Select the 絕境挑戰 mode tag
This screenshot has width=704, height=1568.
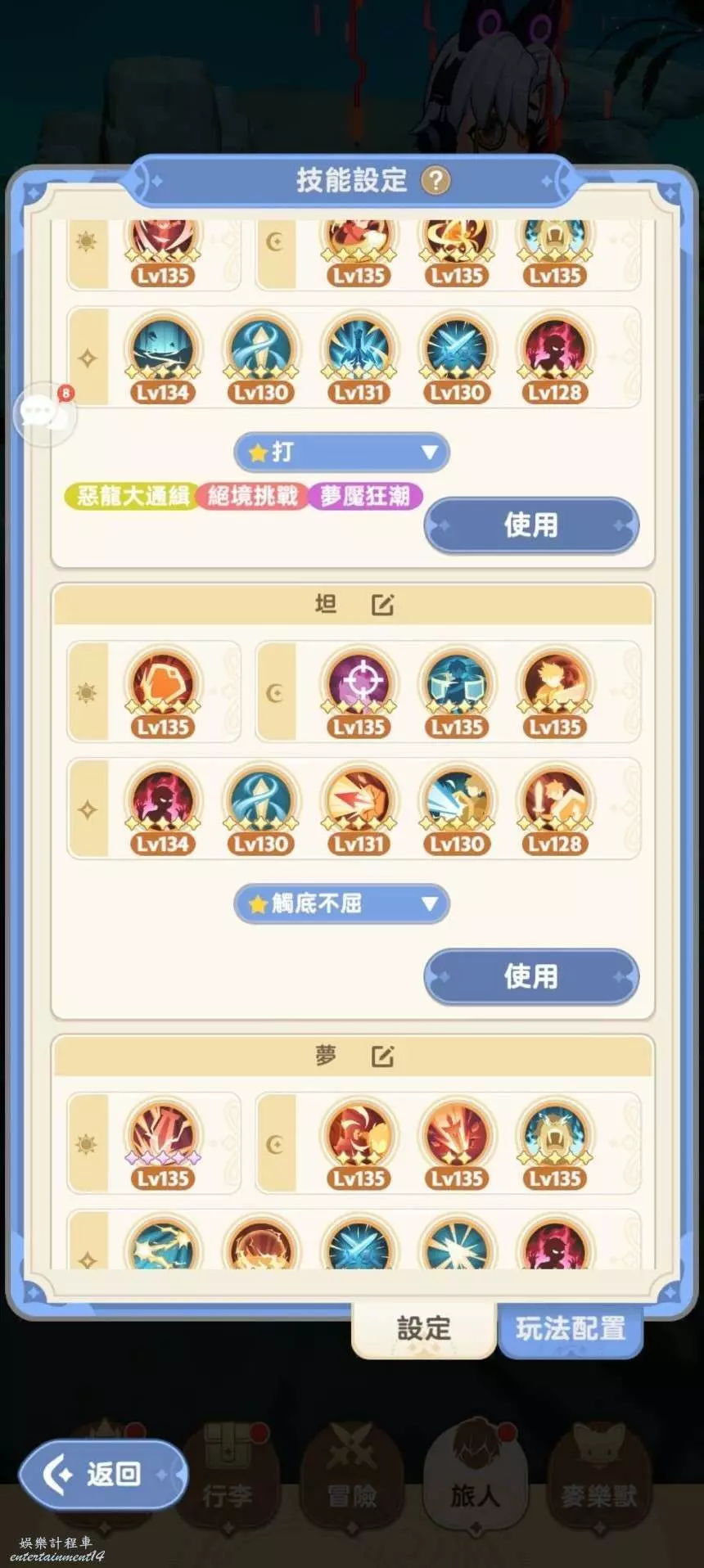(x=252, y=495)
